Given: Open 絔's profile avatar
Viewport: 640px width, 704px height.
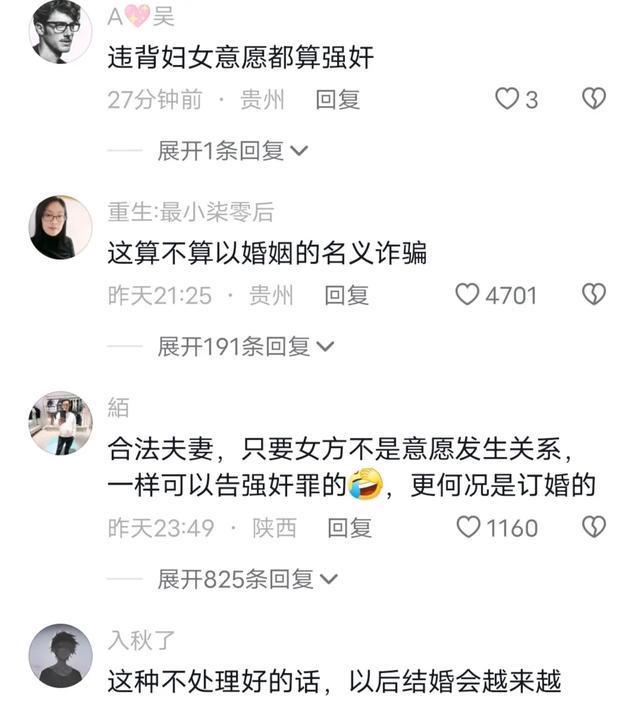Looking at the screenshot, I should pyautogui.click(x=60, y=422).
